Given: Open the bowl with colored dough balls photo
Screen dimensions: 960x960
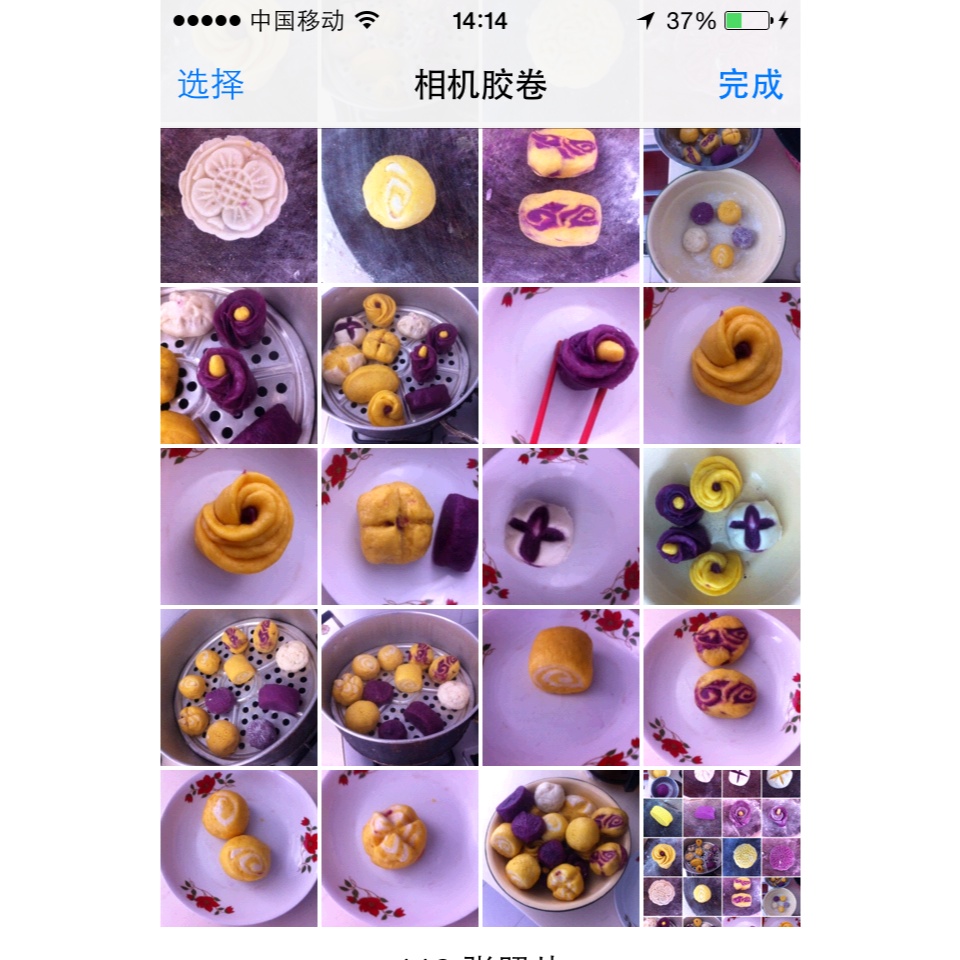Looking at the screenshot, I should coord(721,205).
